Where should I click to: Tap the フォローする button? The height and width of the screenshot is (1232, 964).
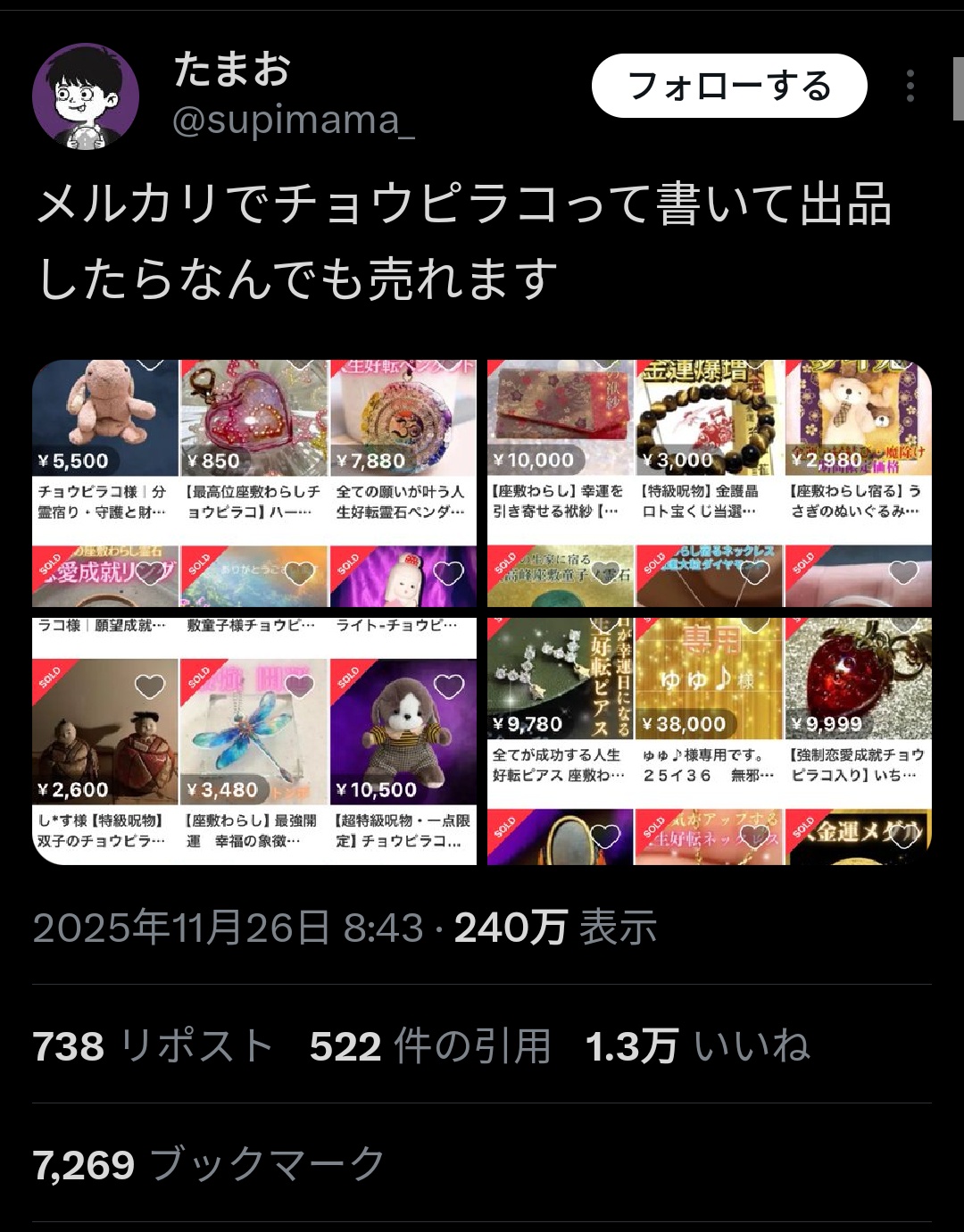(728, 86)
